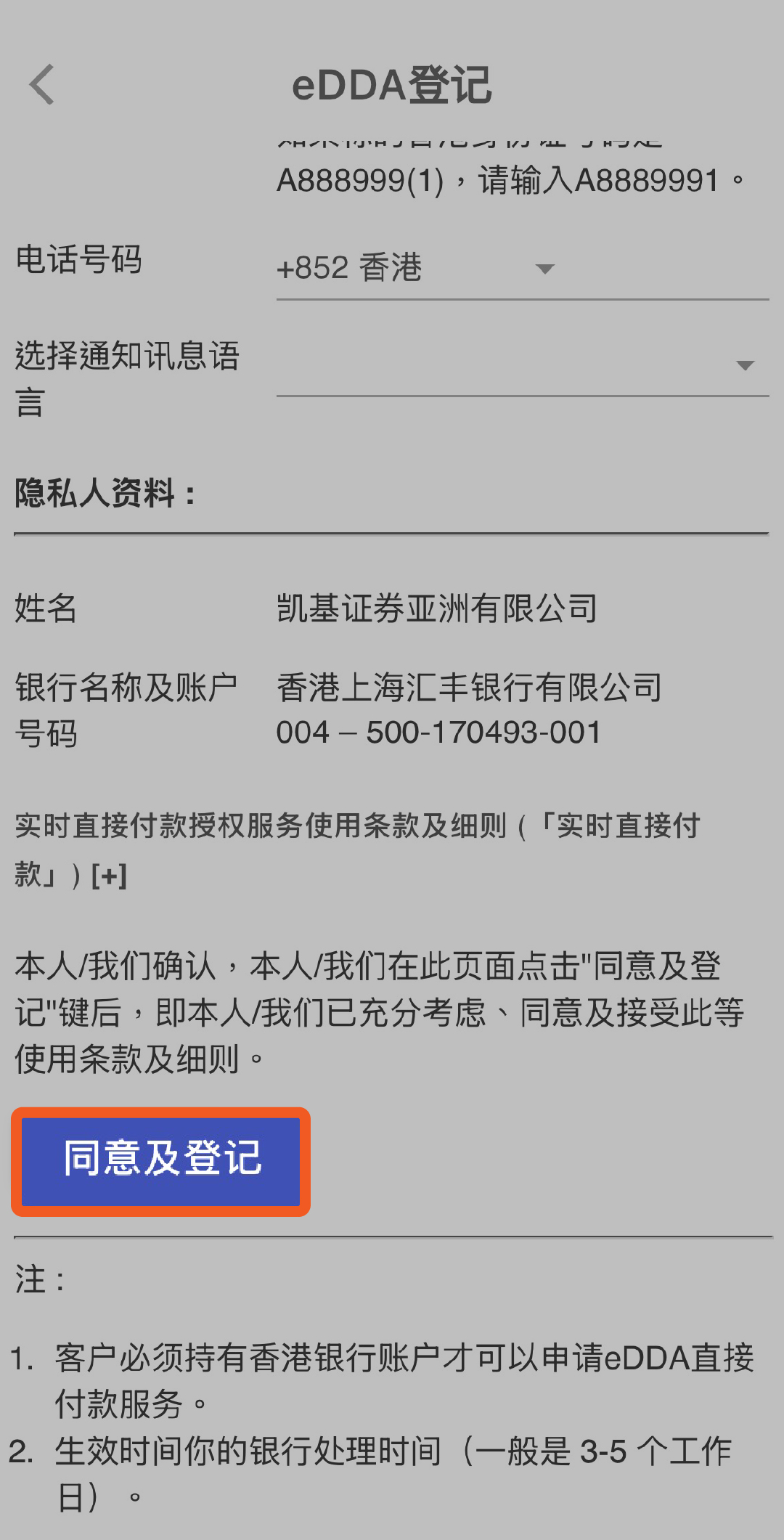784x1540 pixels.
Task: Open the +852 香港 country code dropdown
Action: (x=416, y=268)
